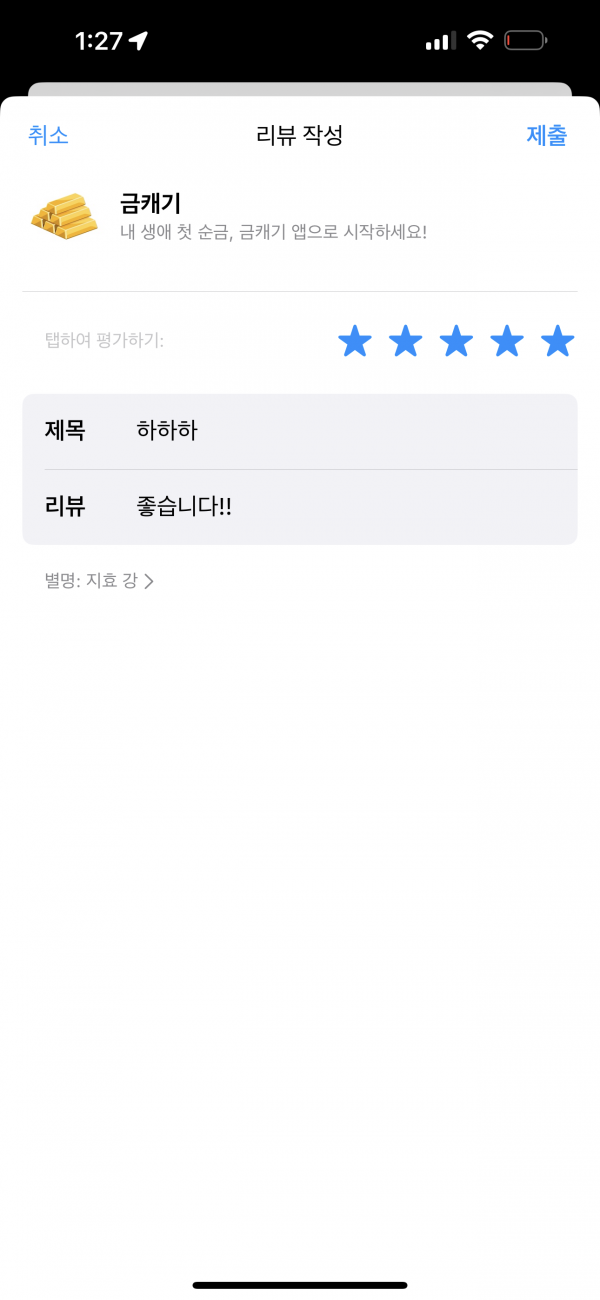The width and height of the screenshot is (600, 1300).
Task: Submit the review with 제출
Action: pos(547,136)
